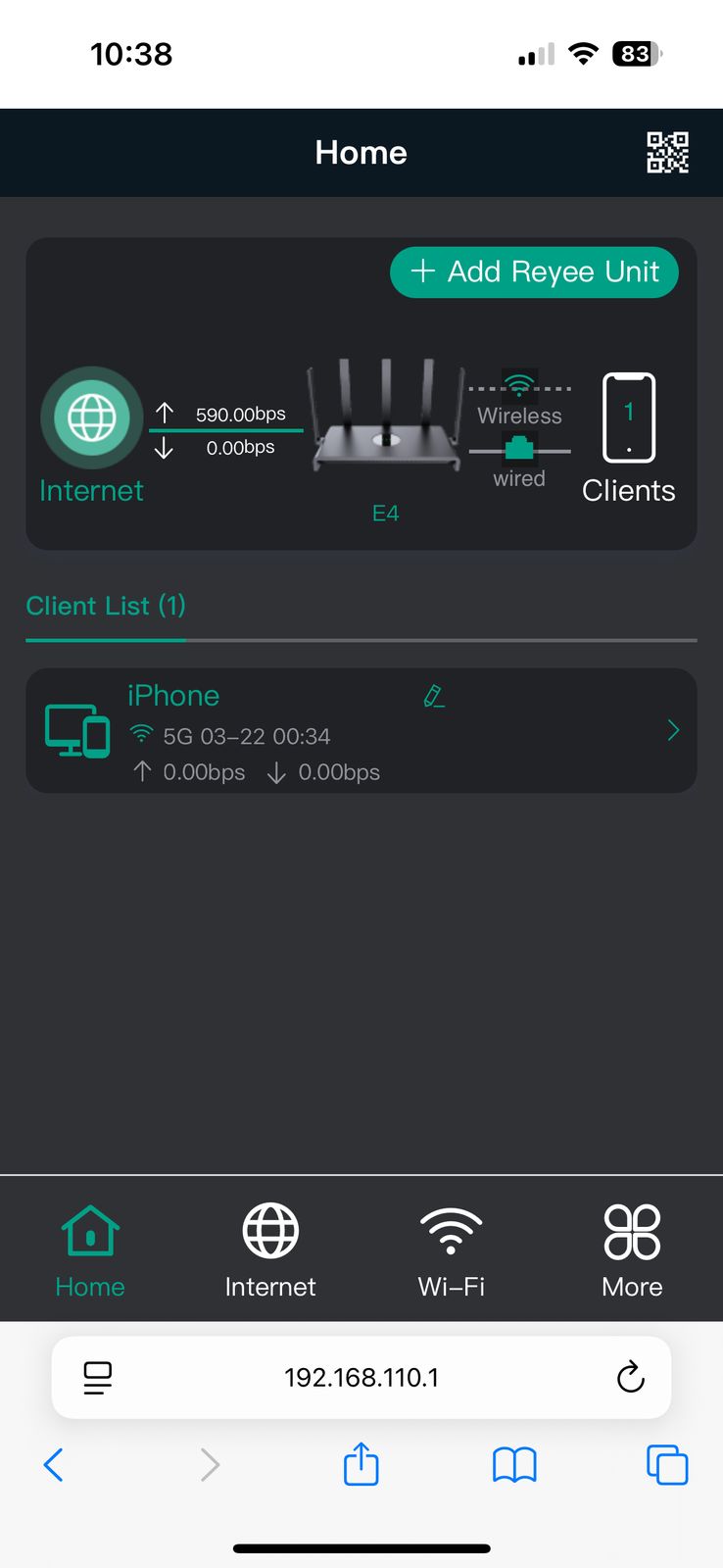Switch to the Internet bottom tab
The width and height of the screenshot is (723, 1568).
pyautogui.click(x=270, y=1251)
